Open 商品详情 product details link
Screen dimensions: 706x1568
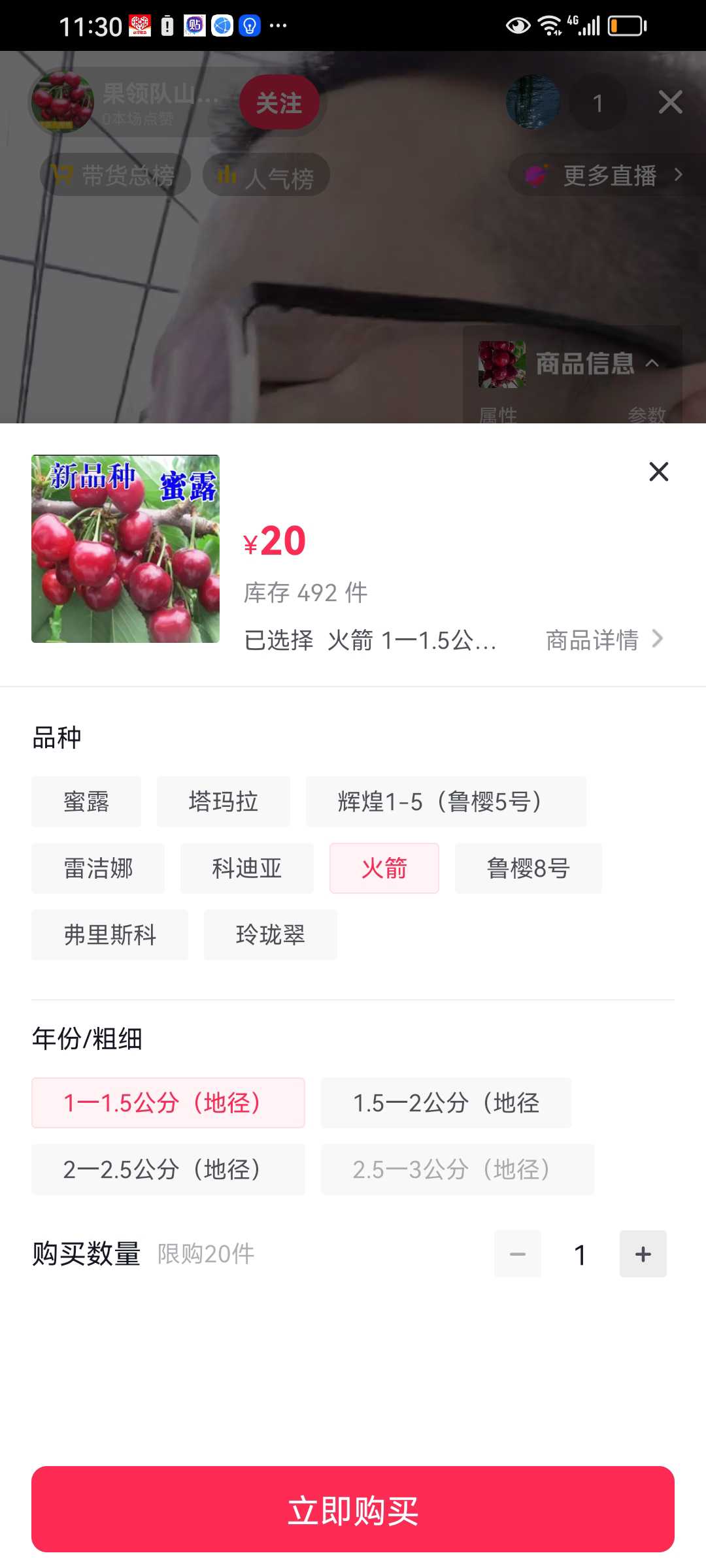tap(605, 640)
